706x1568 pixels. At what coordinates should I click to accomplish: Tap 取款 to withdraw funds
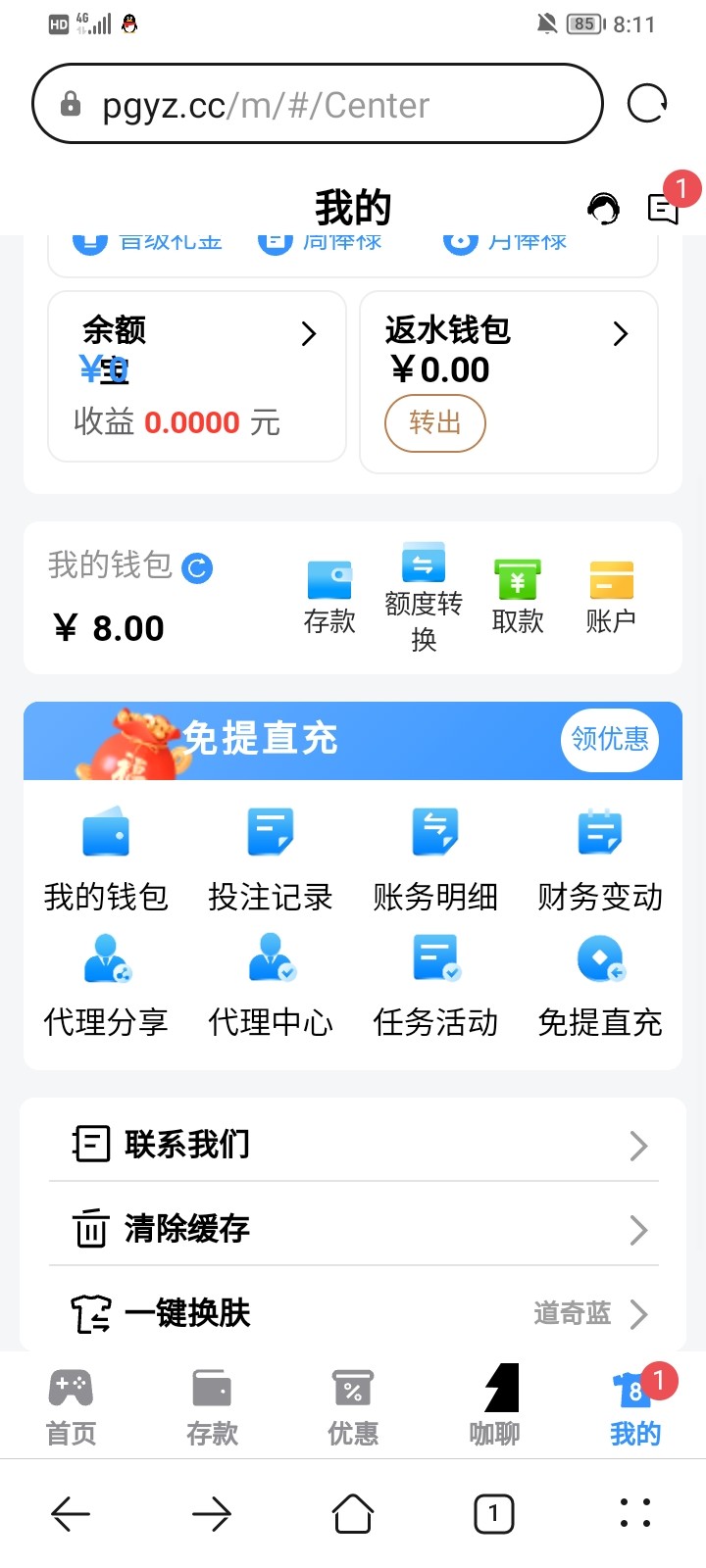[x=517, y=596]
